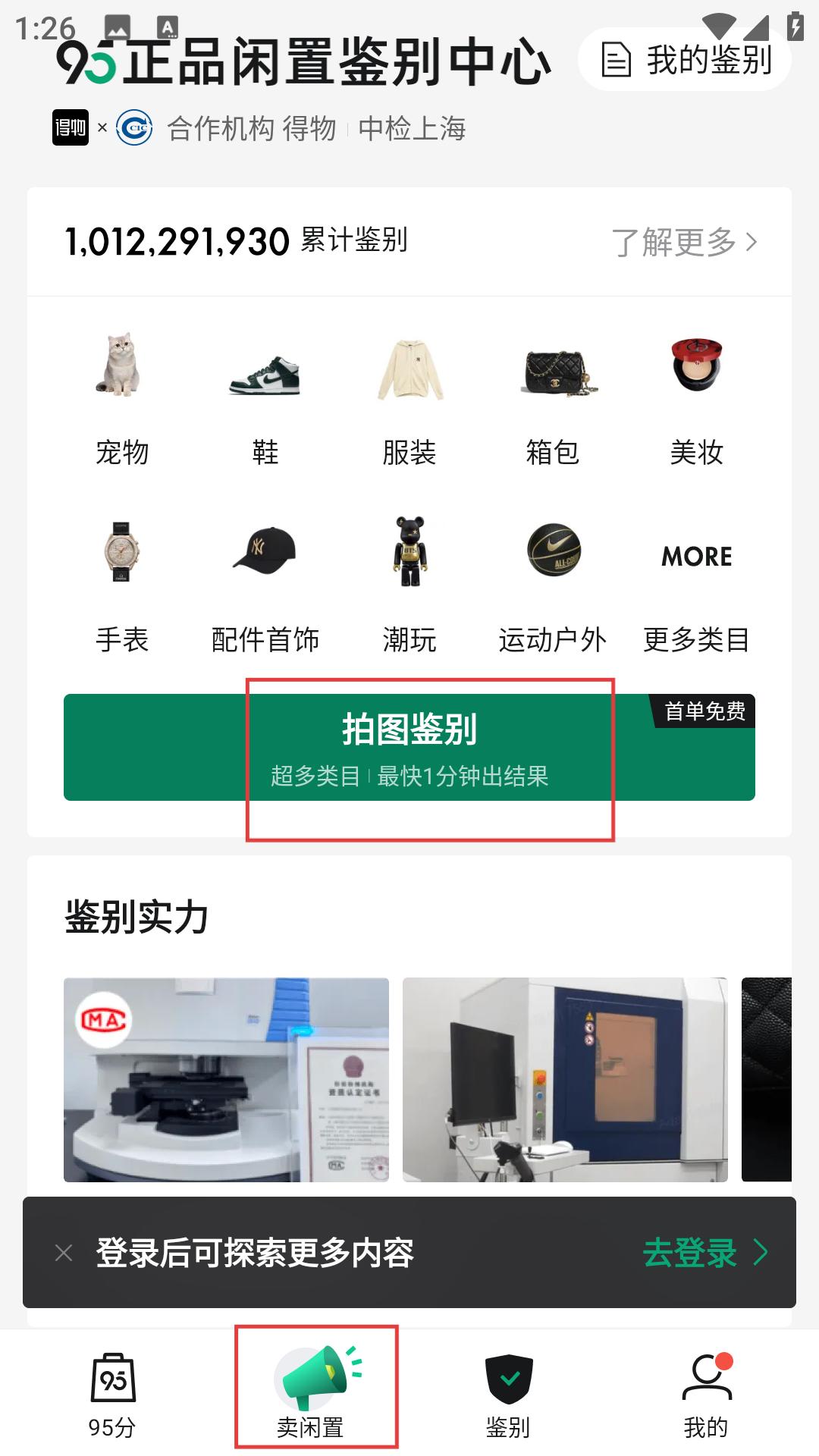Open 服装 authentication category

click(x=409, y=398)
